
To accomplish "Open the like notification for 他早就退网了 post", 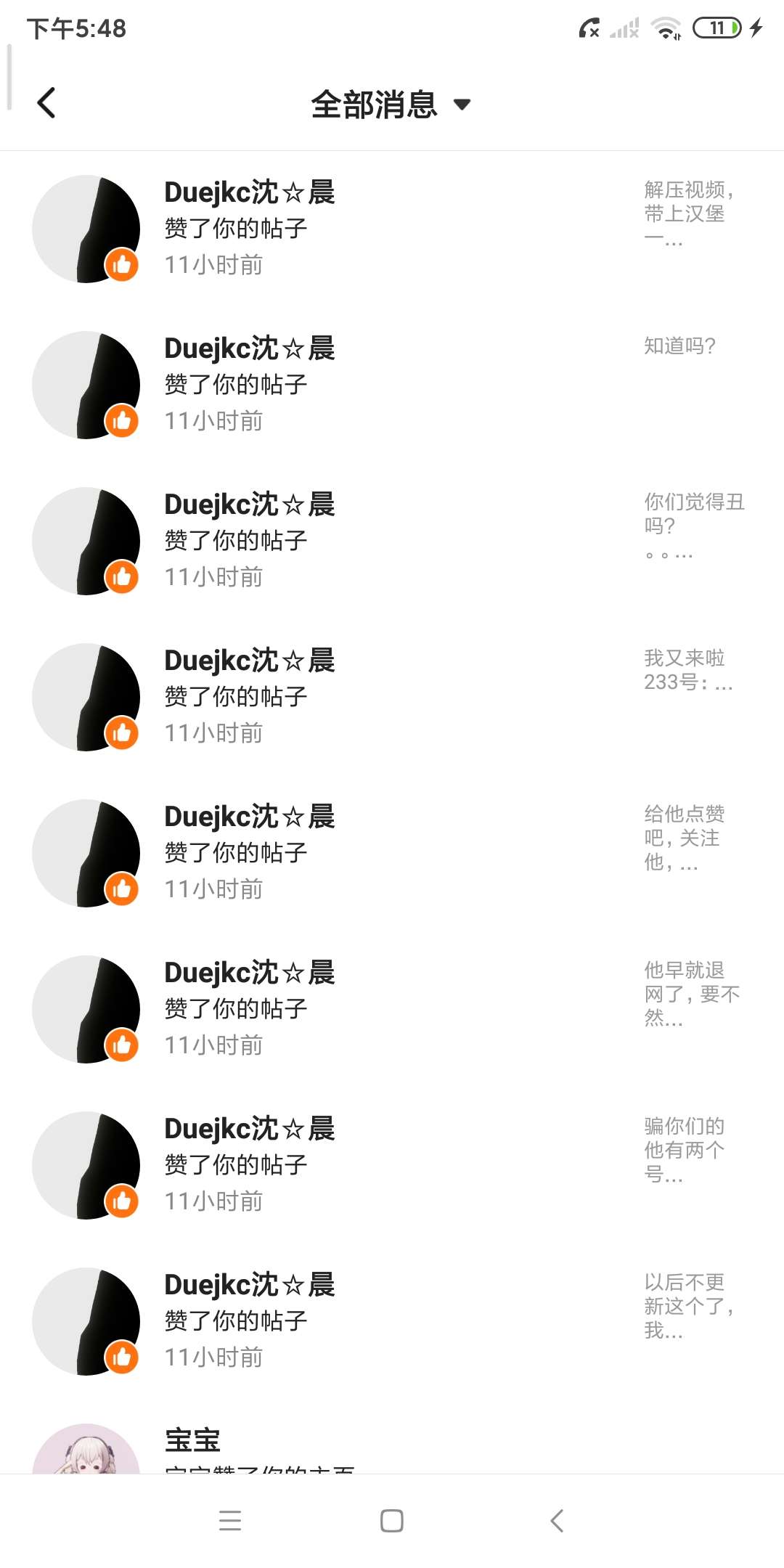I will coord(392,1009).
